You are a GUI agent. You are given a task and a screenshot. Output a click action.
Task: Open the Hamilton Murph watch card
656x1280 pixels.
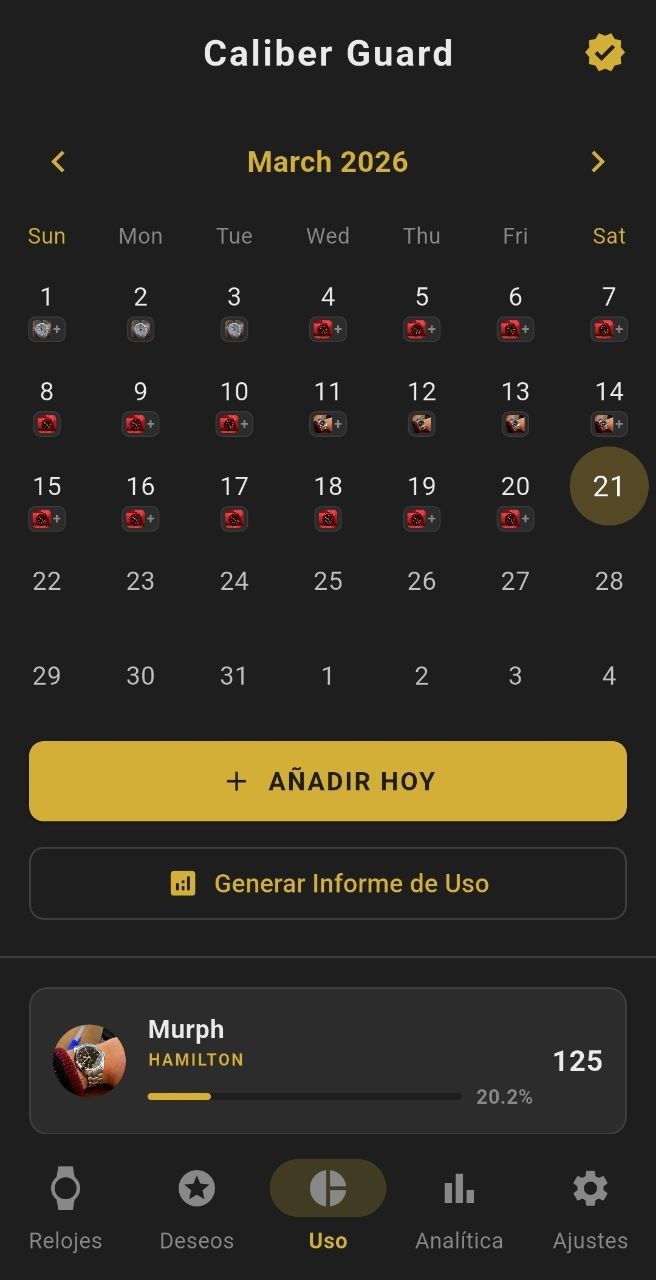coord(328,1060)
